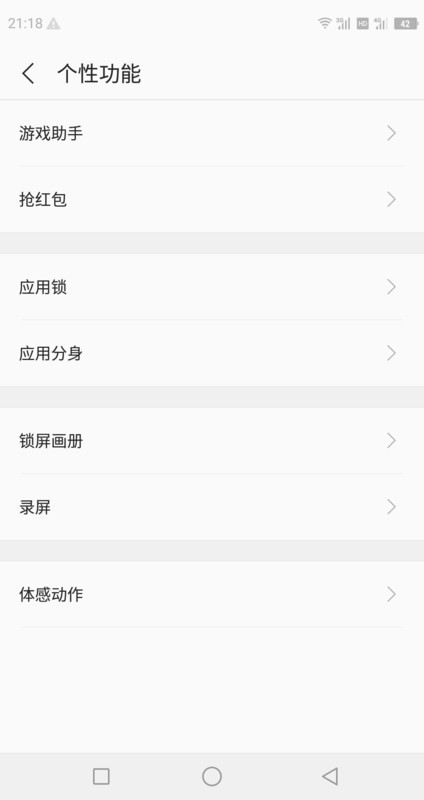The height and width of the screenshot is (800, 424).
Task: Open 锁屏画册 settings
Action: [x=212, y=441]
